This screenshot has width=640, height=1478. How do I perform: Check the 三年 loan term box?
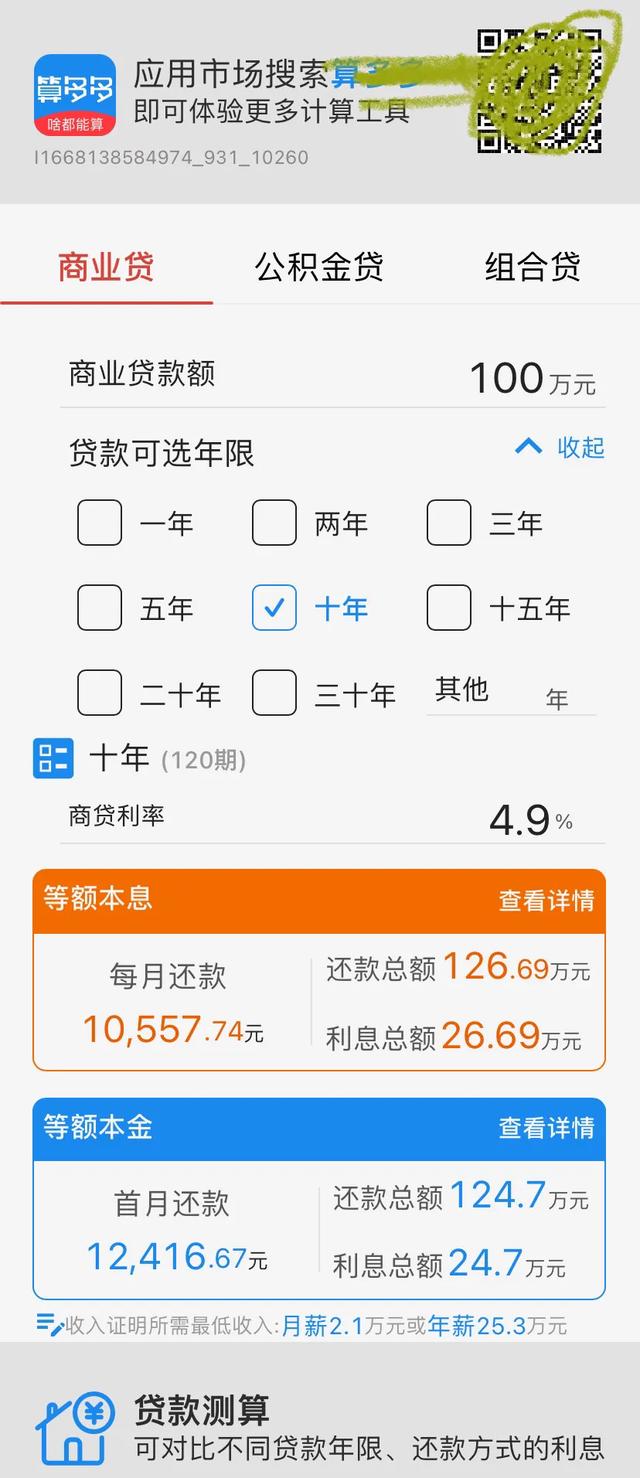click(449, 523)
